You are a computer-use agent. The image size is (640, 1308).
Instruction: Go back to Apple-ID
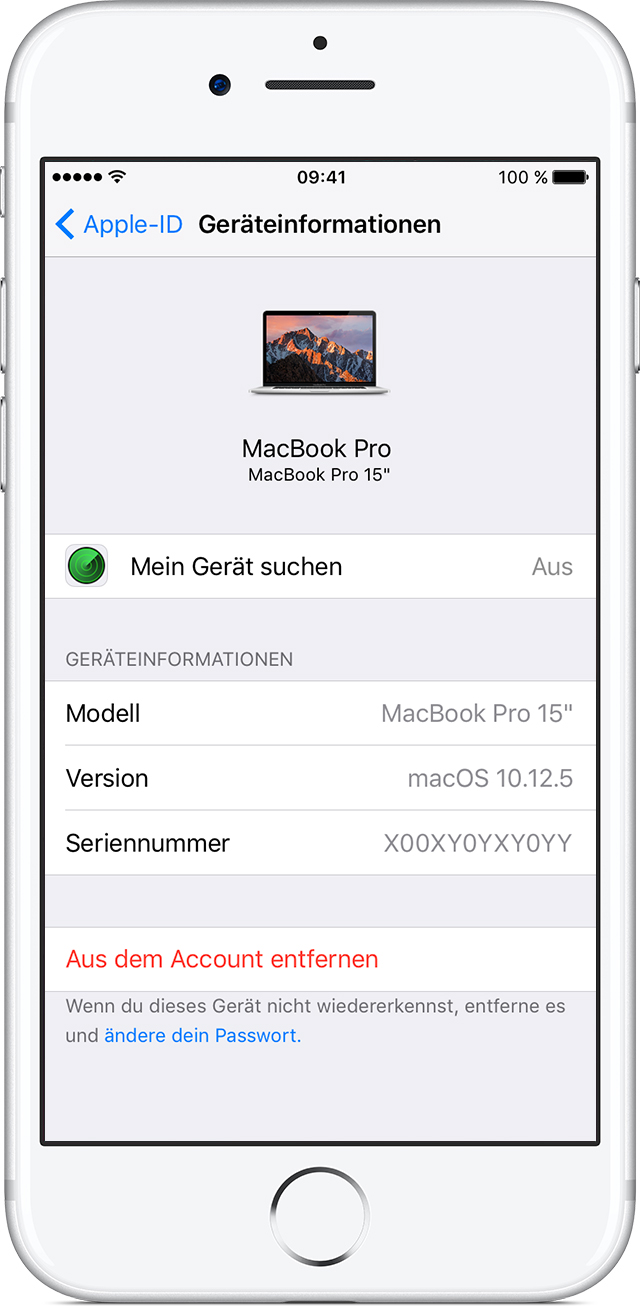point(119,224)
